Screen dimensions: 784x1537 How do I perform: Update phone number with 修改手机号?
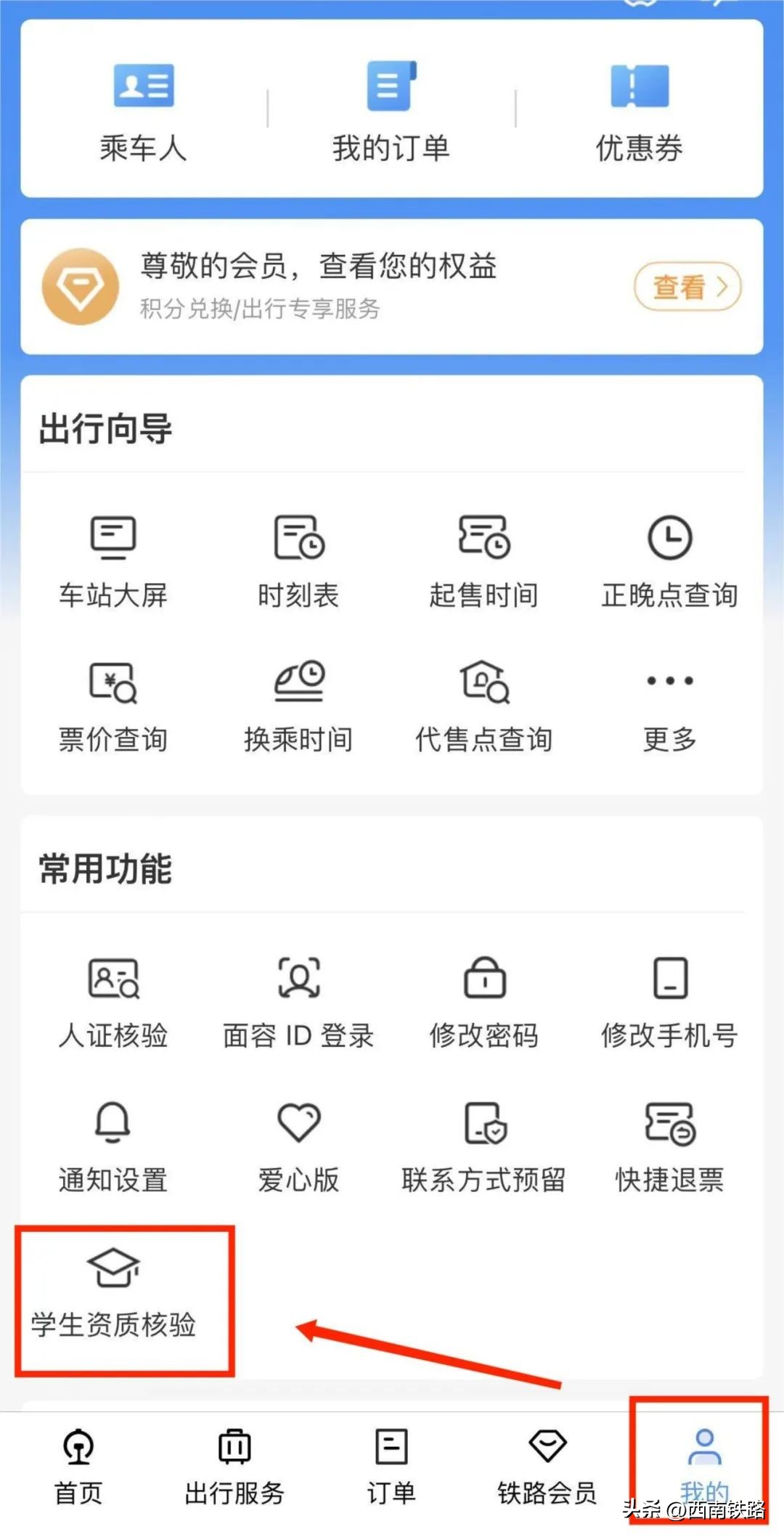click(x=669, y=1000)
